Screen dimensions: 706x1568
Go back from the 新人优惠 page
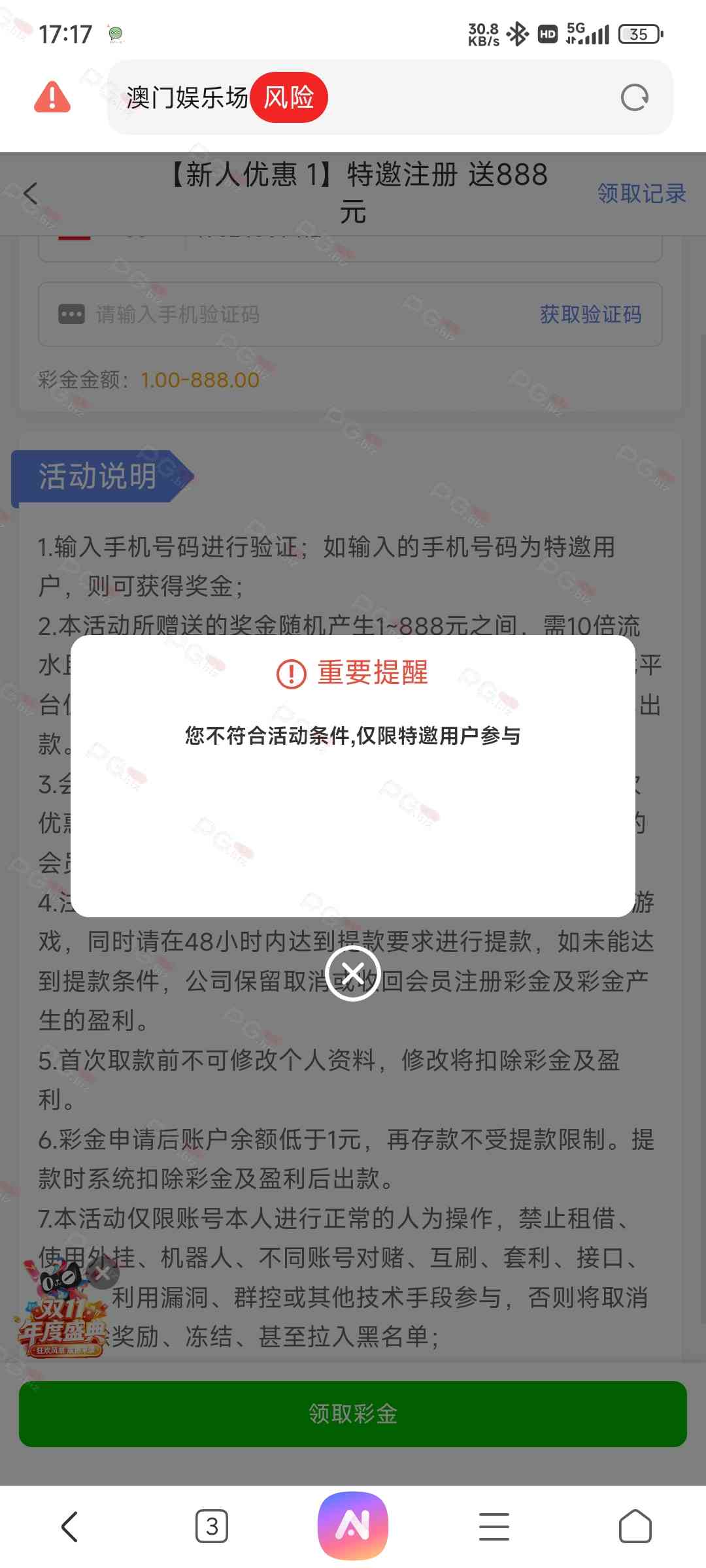pyautogui.click(x=30, y=193)
